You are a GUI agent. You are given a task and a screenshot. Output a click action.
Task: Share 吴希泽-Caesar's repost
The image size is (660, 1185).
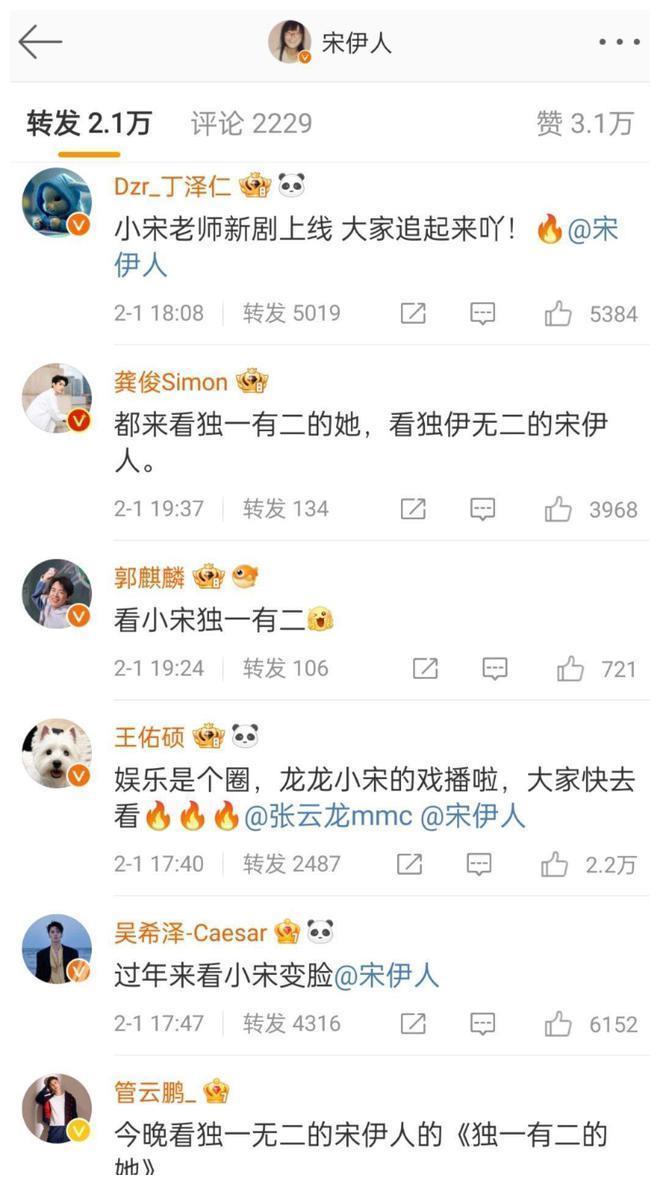coord(410,1024)
